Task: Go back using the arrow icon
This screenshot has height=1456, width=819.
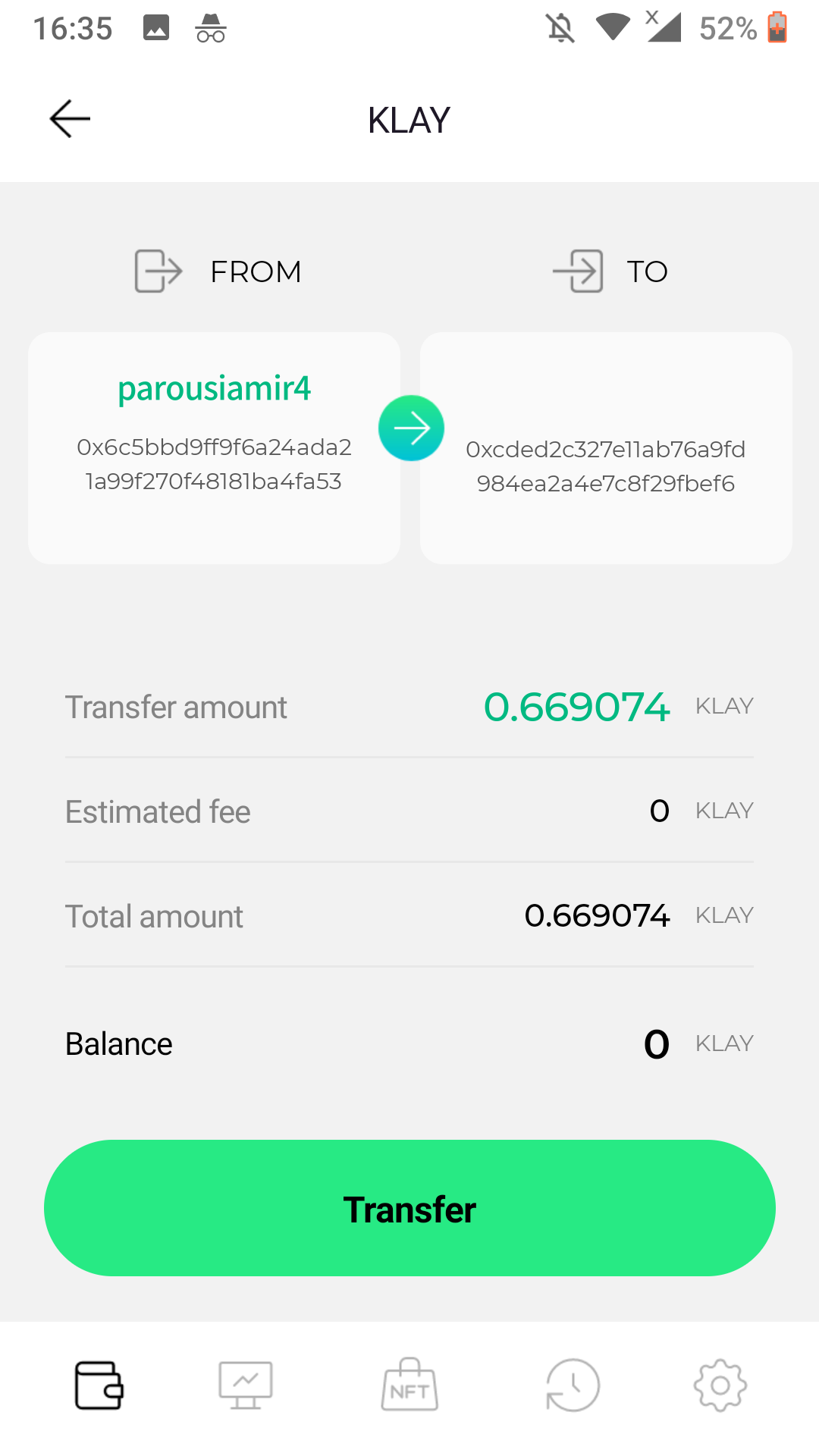Action: pos(70,119)
